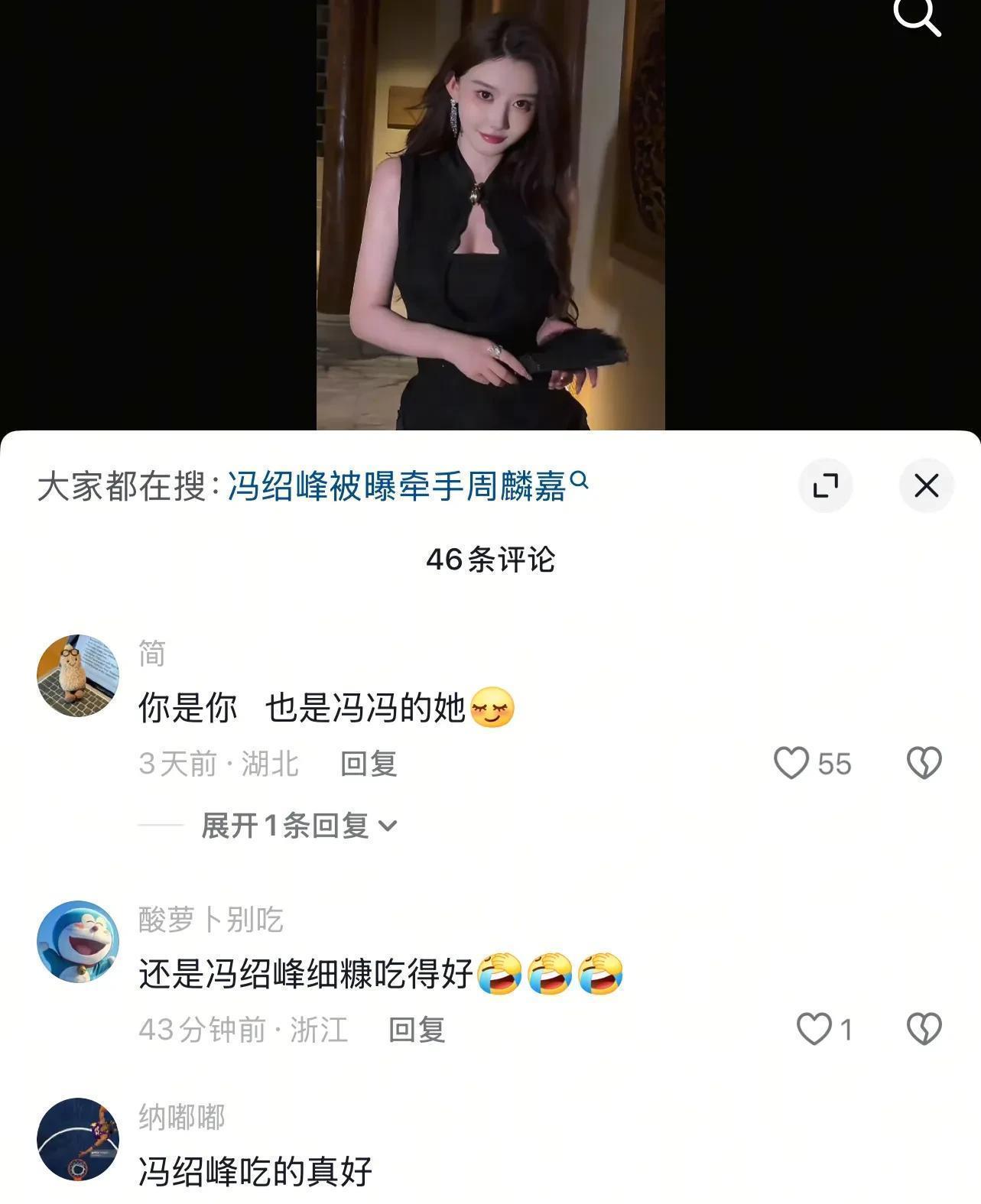Like 酸萝卜别吃's comment
Image resolution: width=981 pixels, height=1204 pixels.
(x=814, y=1029)
